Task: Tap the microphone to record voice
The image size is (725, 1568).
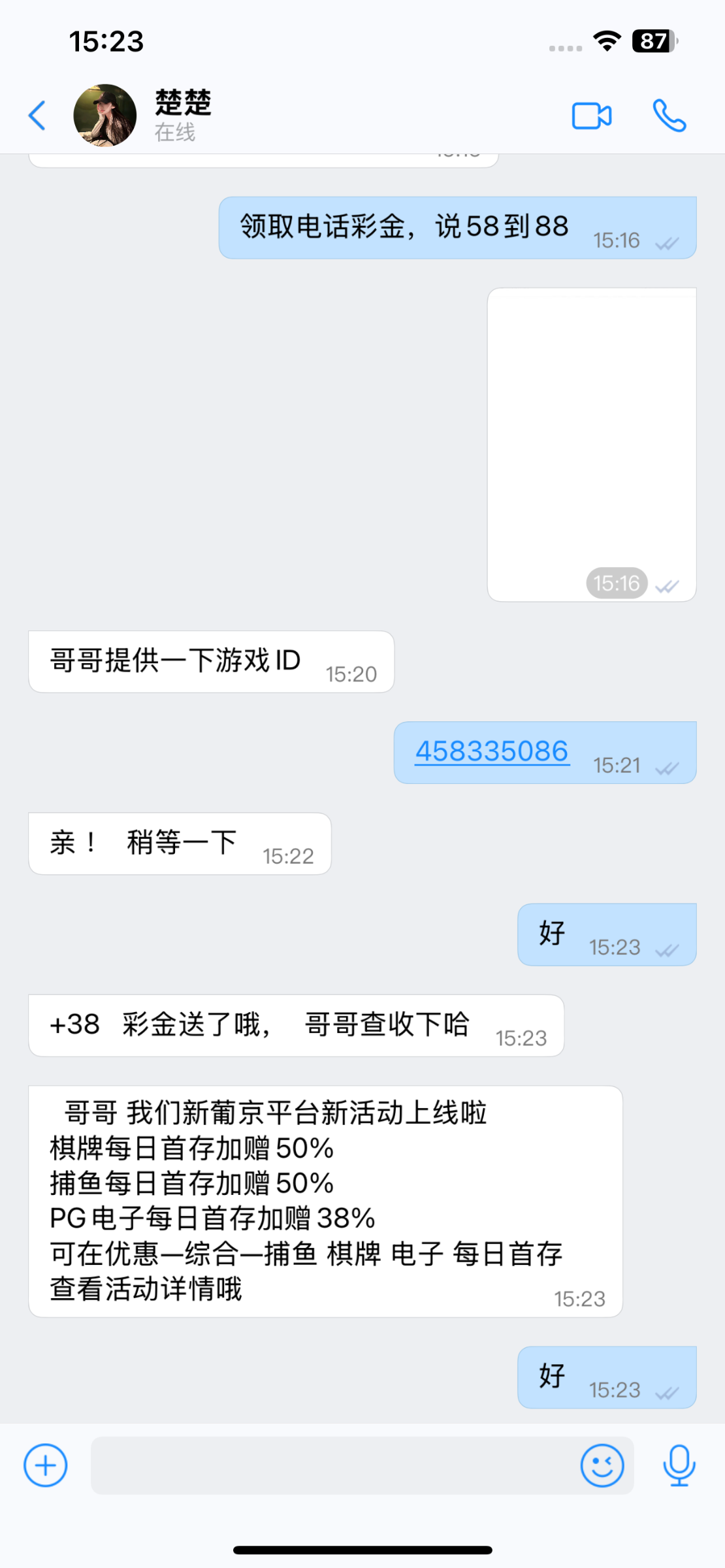Action: [679, 1465]
